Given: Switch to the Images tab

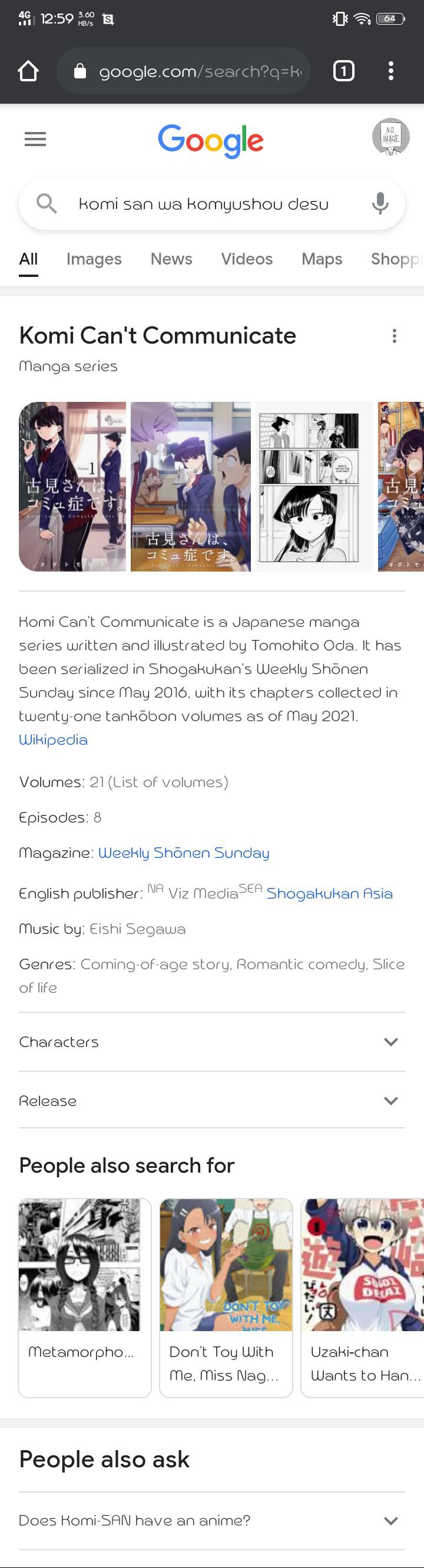Looking at the screenshot, I should (94, 259).
